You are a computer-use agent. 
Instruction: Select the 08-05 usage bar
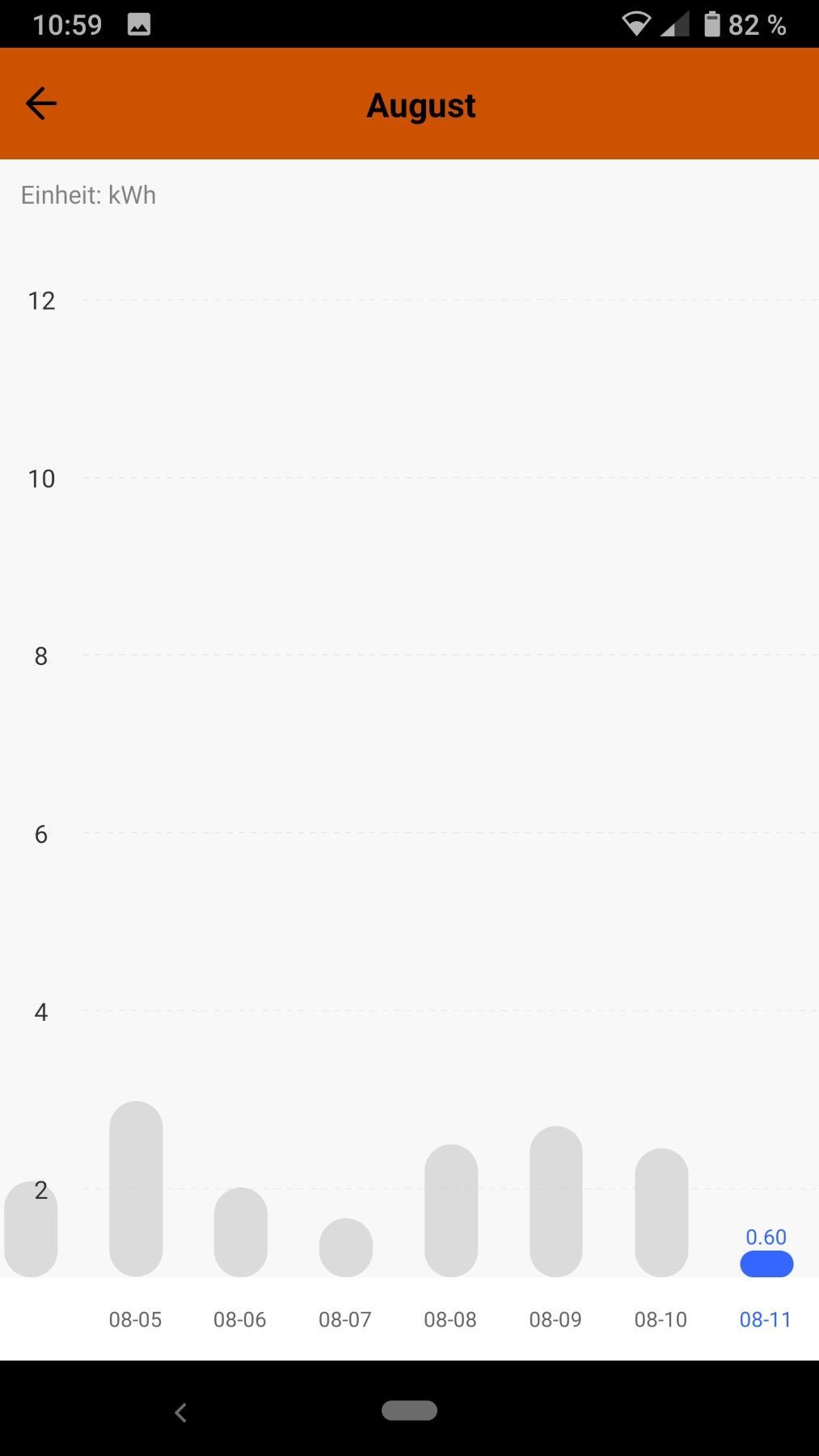tap(136, 1188)
